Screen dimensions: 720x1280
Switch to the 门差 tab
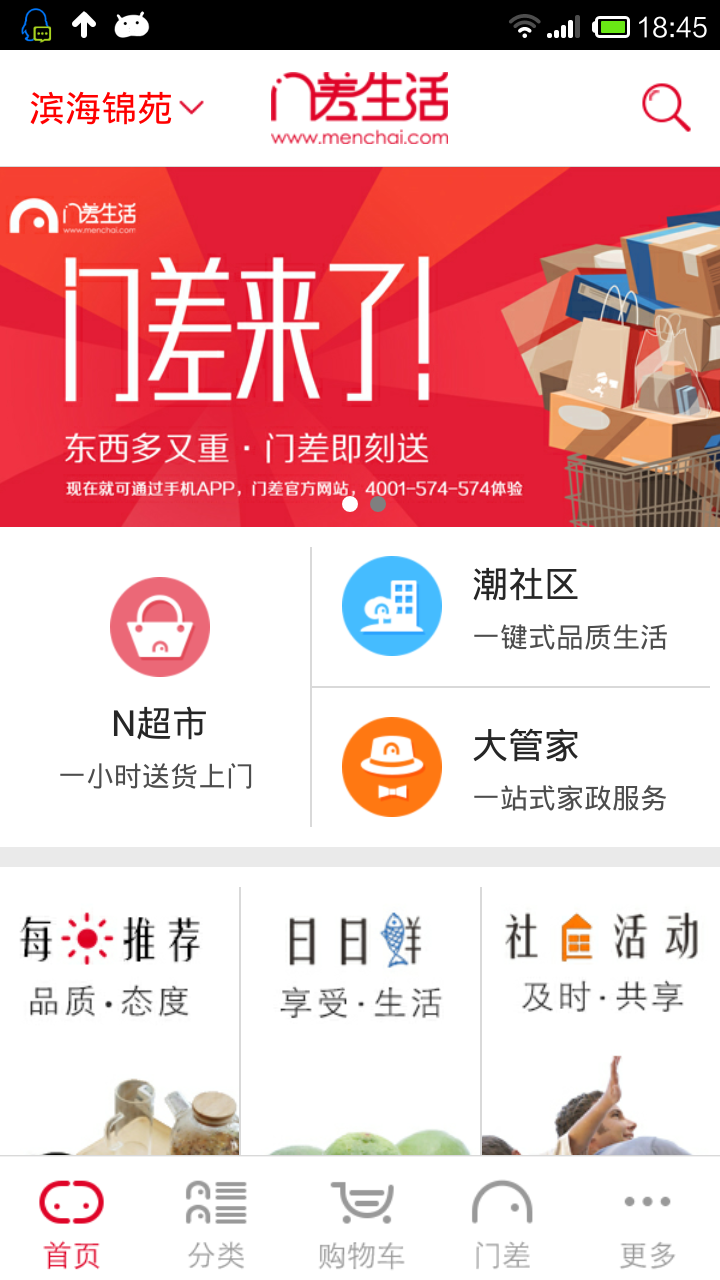click(x=502, y=1222)
